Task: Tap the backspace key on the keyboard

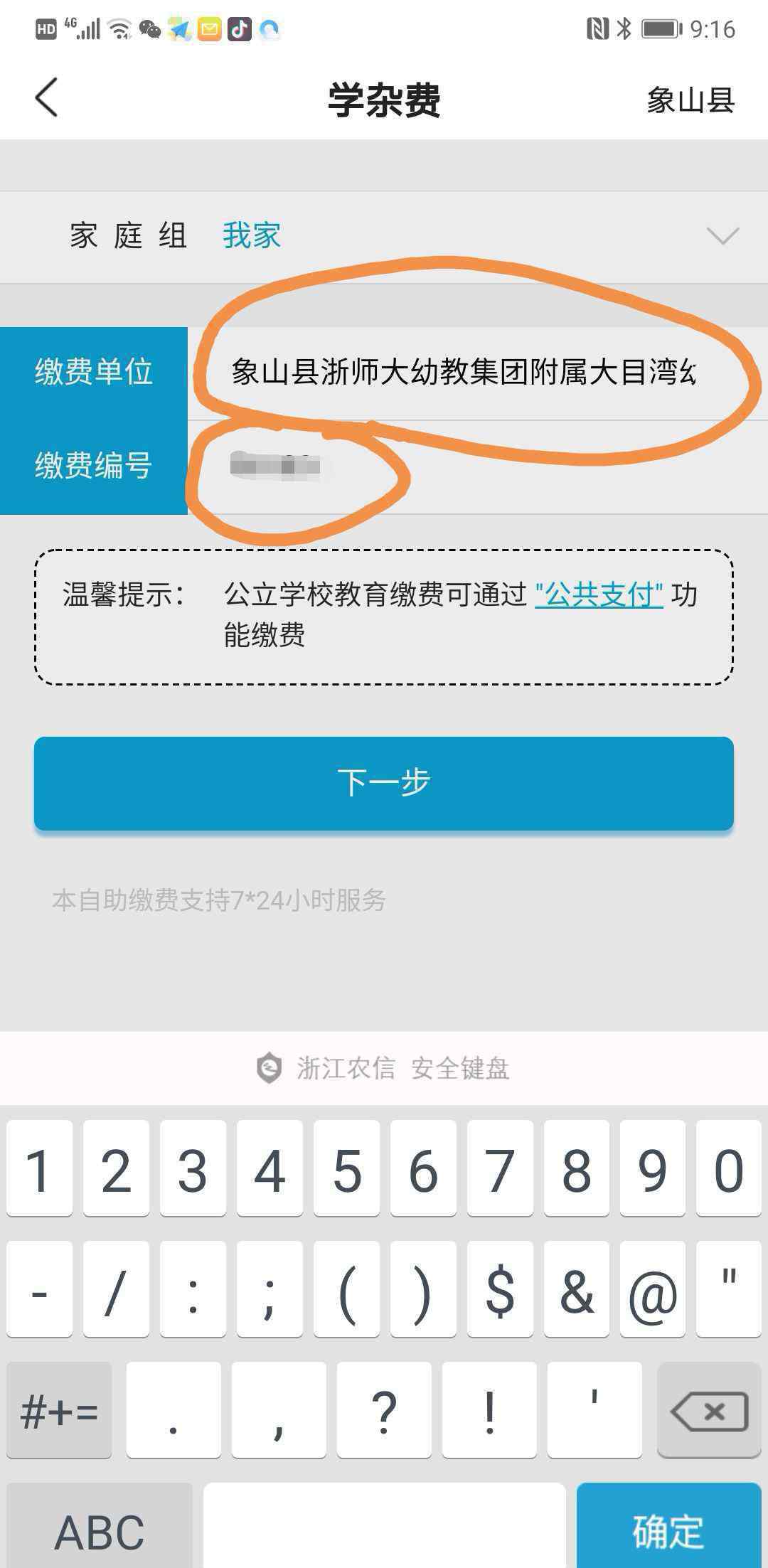Action: [709, 1412]
